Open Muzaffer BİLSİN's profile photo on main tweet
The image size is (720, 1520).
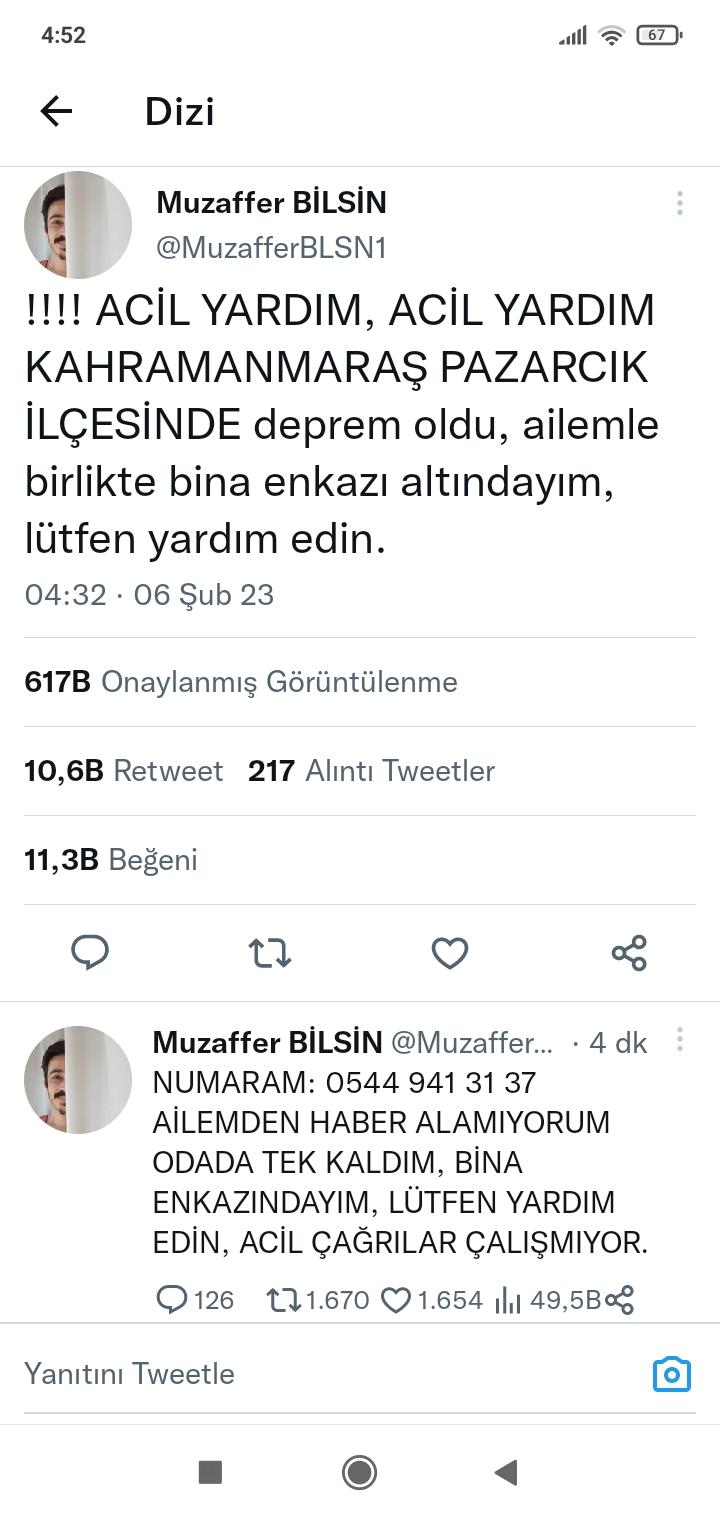pos(78,225)
